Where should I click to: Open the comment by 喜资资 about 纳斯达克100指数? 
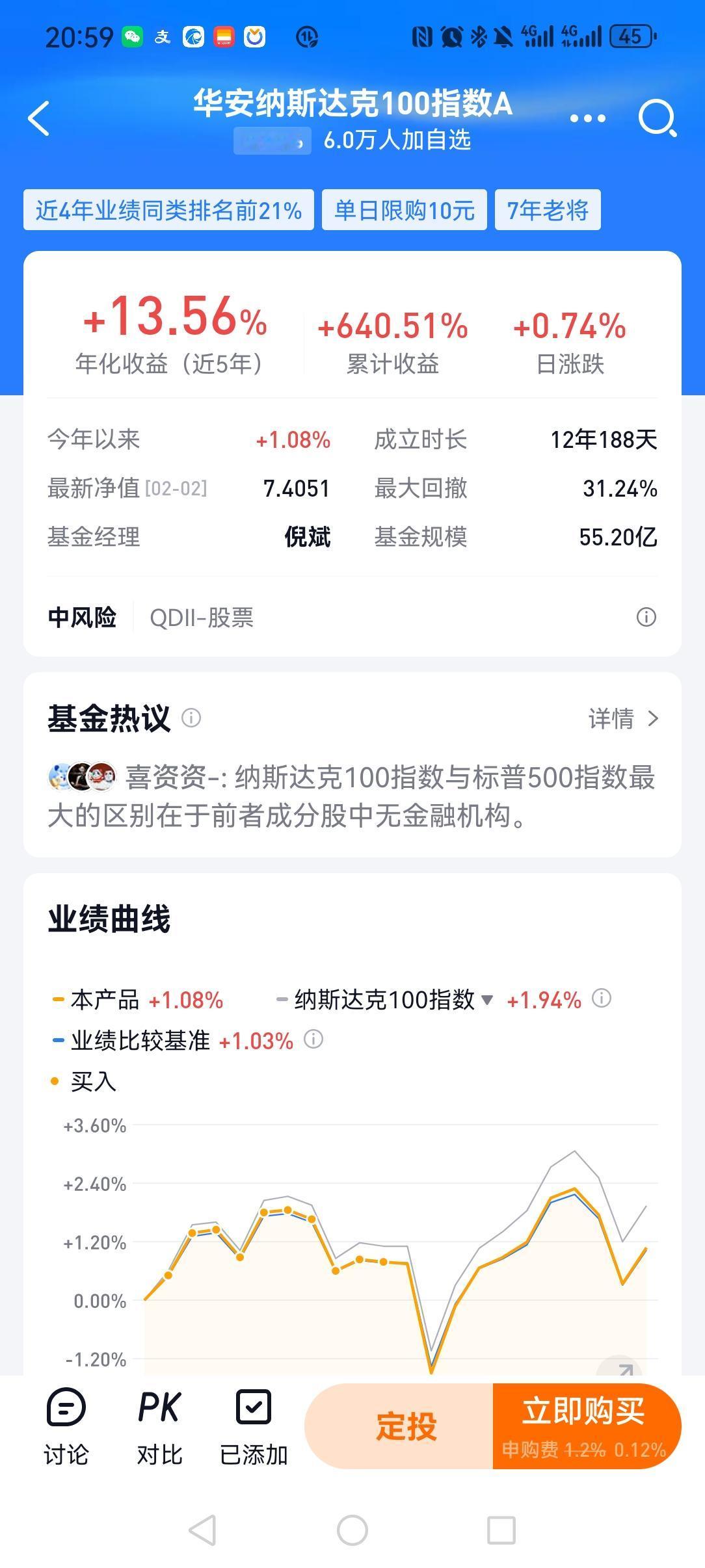pos(351,794)
